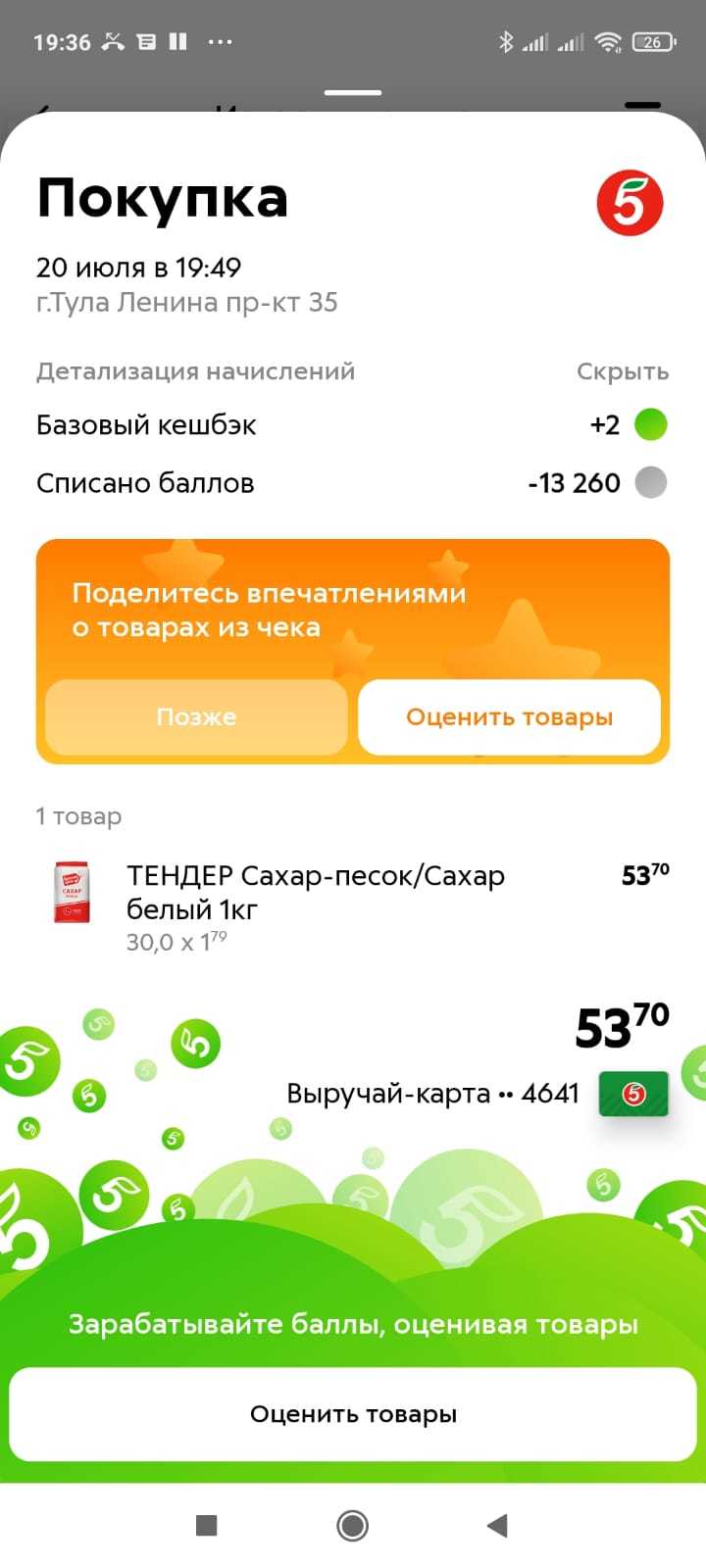Tap the white Оценить товары button below
Image resolution: width=706 pixels, height=1568 pixels.
pos(353,1414)
